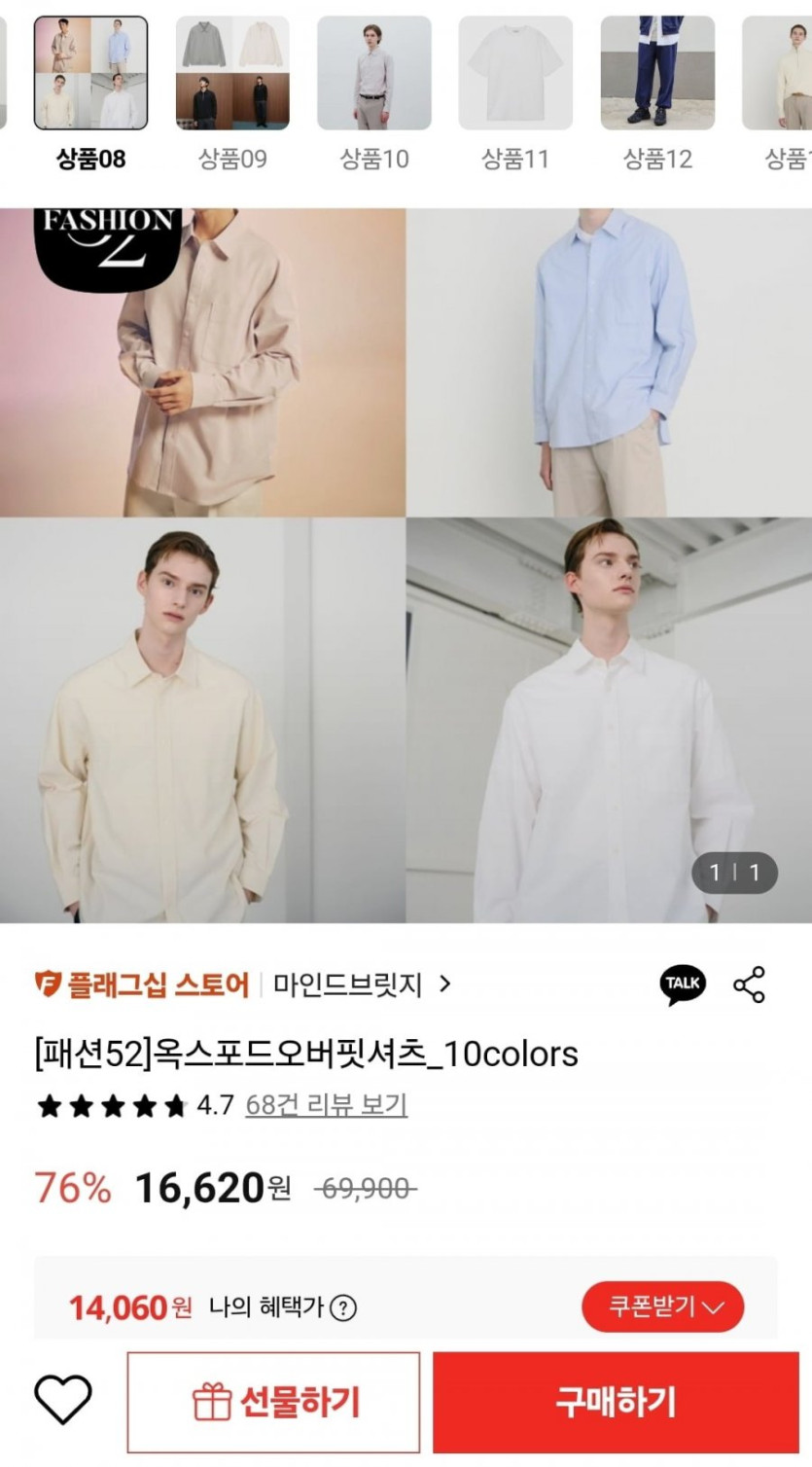Add product to wishlist heart

click(x=63, y=1401)
